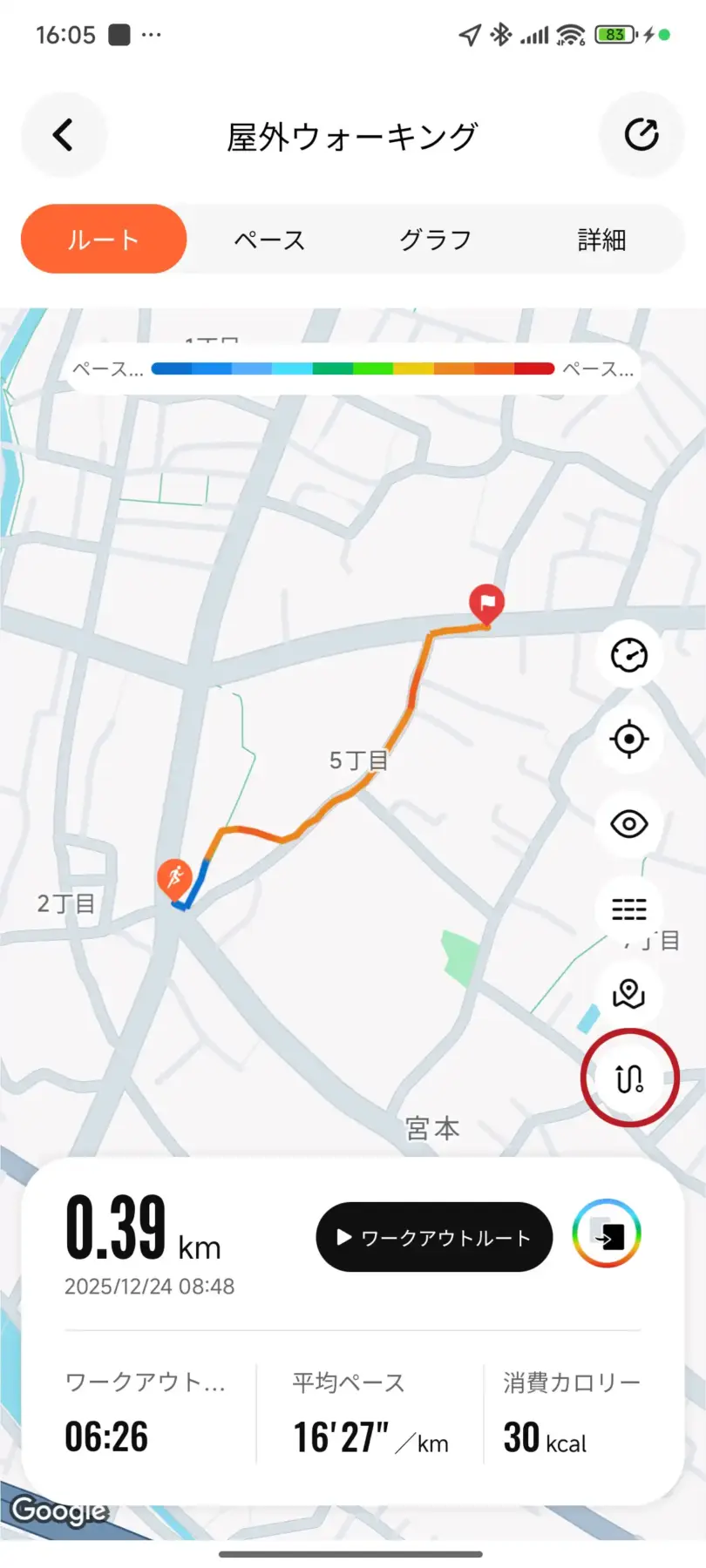Switch to the ペース tab
Screen dimensions: 706x1568
coord(269,240)
